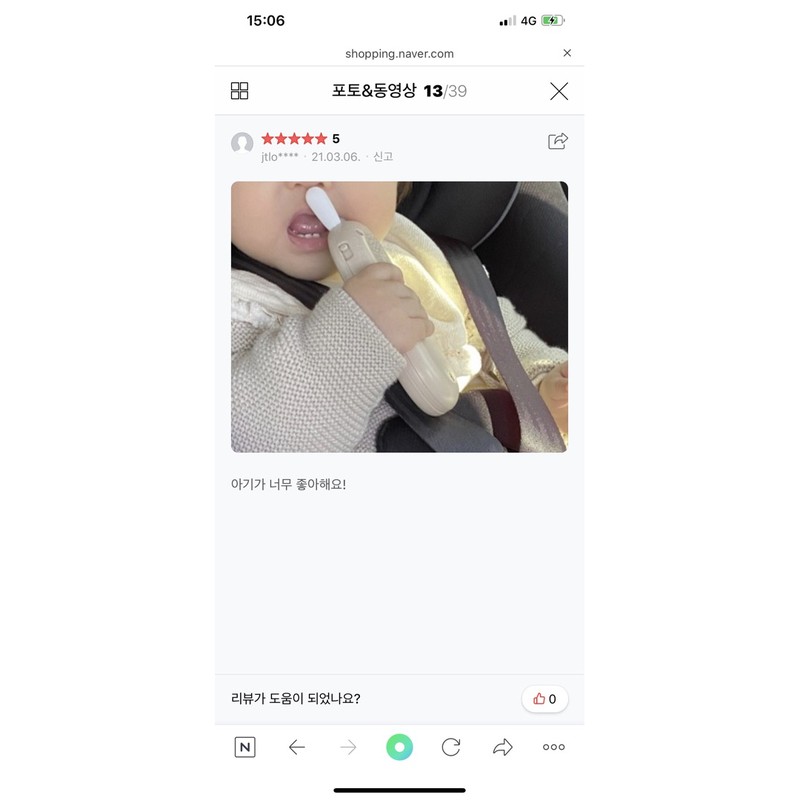Share the page from the browser toolbar
This screenshot has width=800, height=800.
[x=502, y=747]
